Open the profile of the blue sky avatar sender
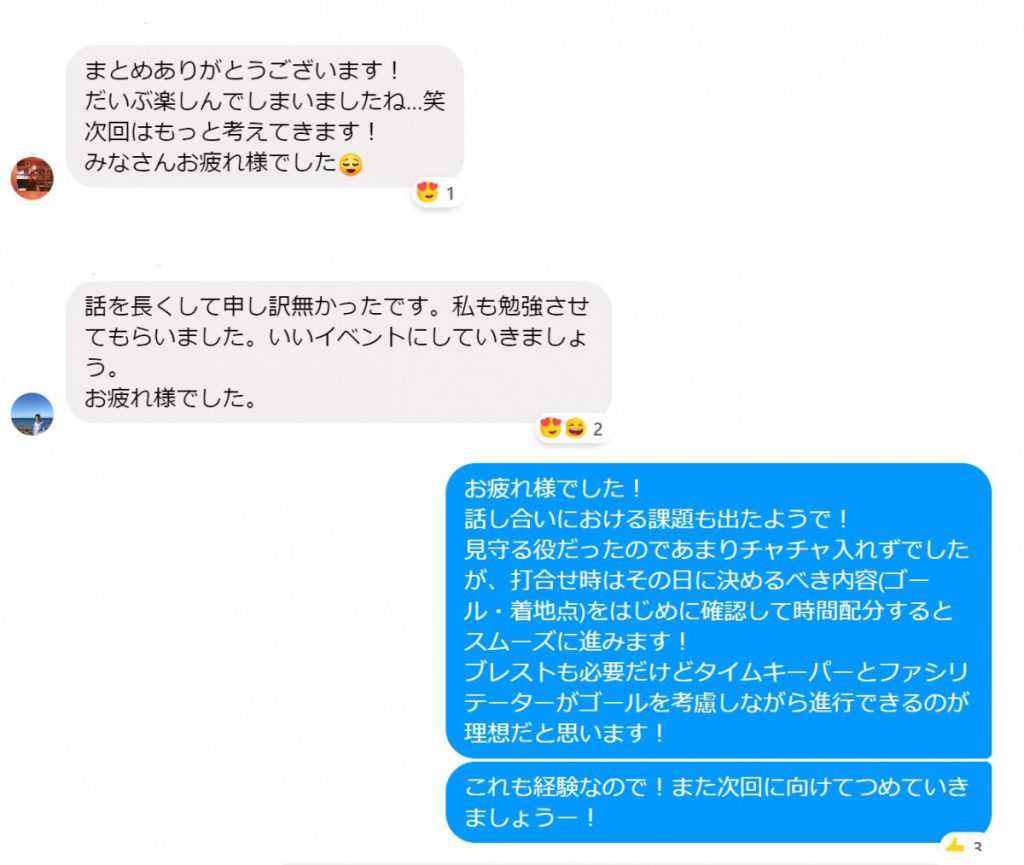The image size is (1024, 865). pyautogui.click(x=31, y=413)
